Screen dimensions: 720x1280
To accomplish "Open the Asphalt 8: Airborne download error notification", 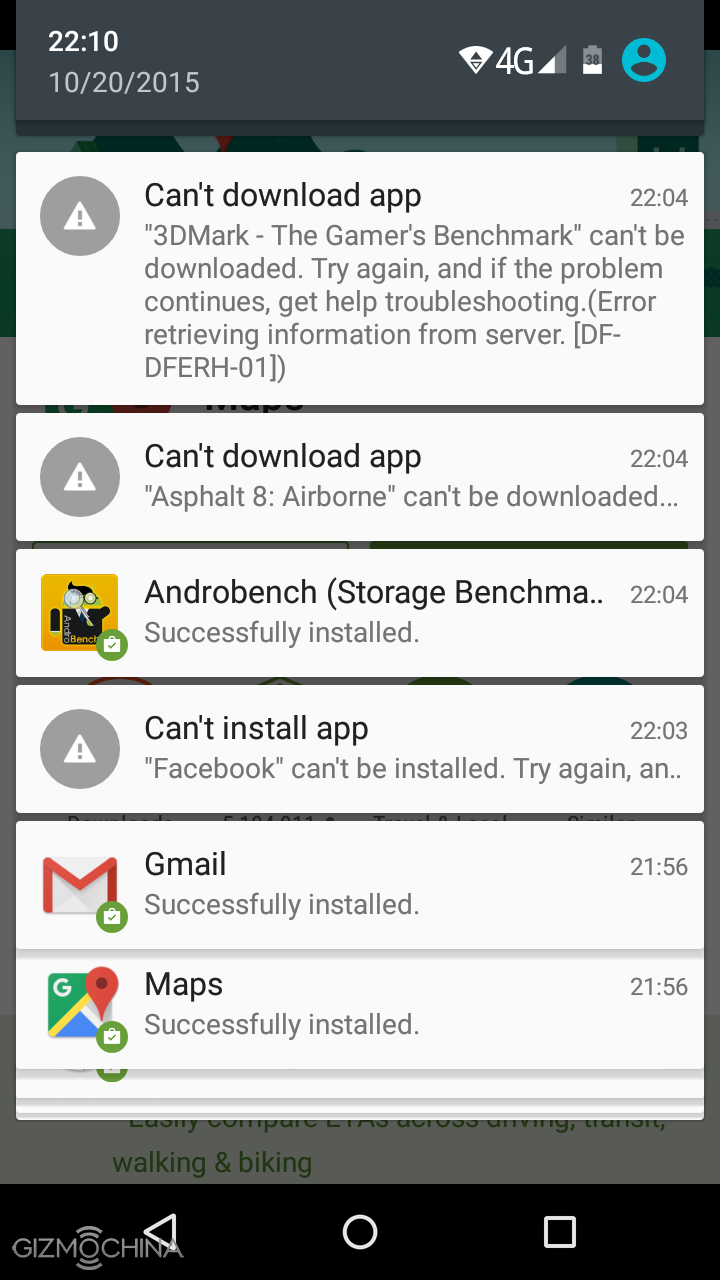I will (x=360, y=476).
